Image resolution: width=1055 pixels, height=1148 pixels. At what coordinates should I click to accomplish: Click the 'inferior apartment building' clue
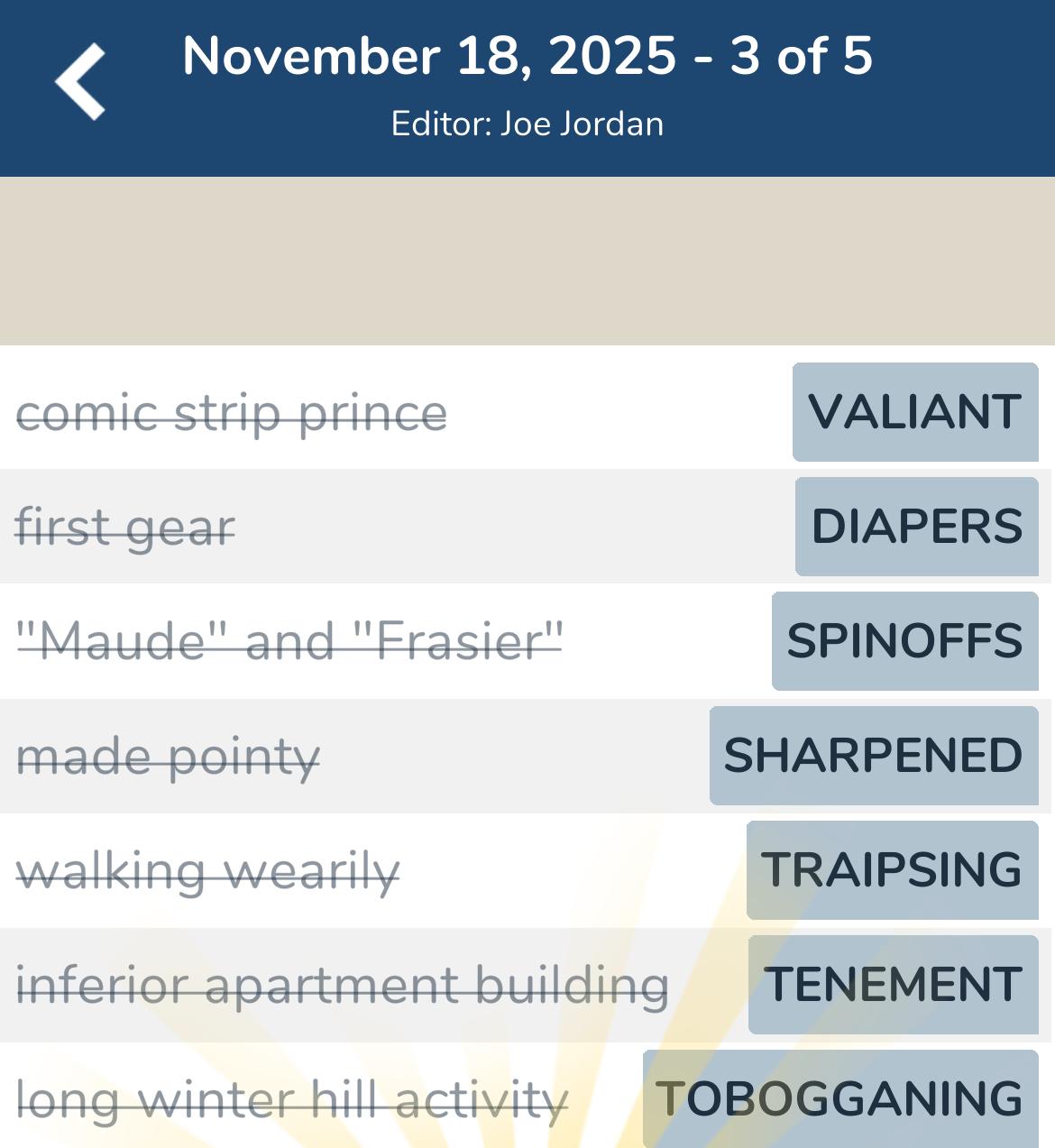pyautogui.click(x=341, y=984)
